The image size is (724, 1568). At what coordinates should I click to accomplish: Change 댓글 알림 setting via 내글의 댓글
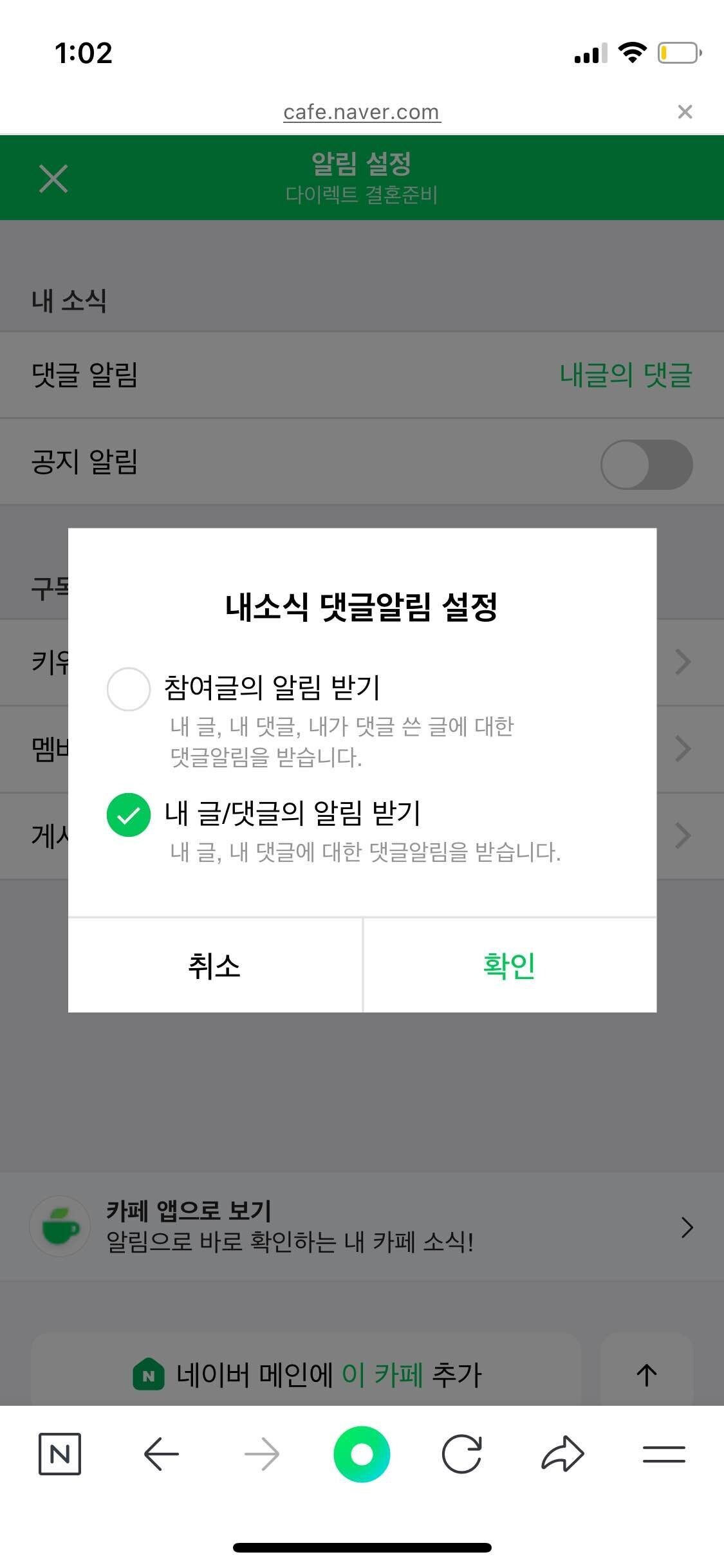626,376
